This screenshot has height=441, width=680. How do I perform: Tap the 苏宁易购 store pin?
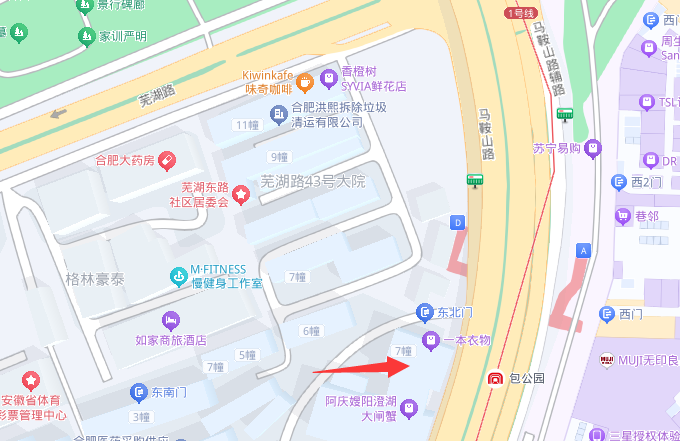tap(594, 148)
